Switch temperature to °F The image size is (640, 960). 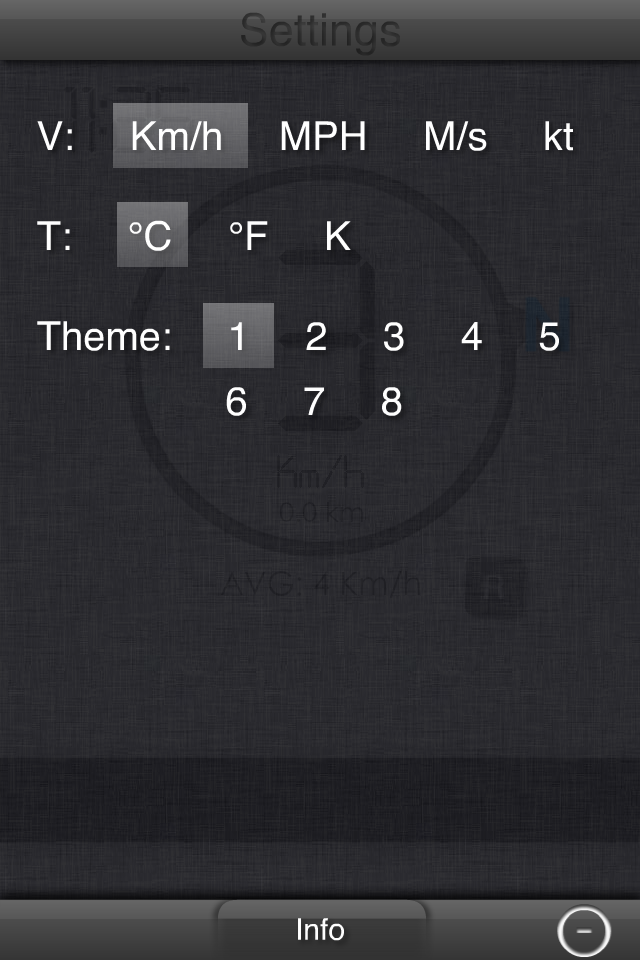248,235
